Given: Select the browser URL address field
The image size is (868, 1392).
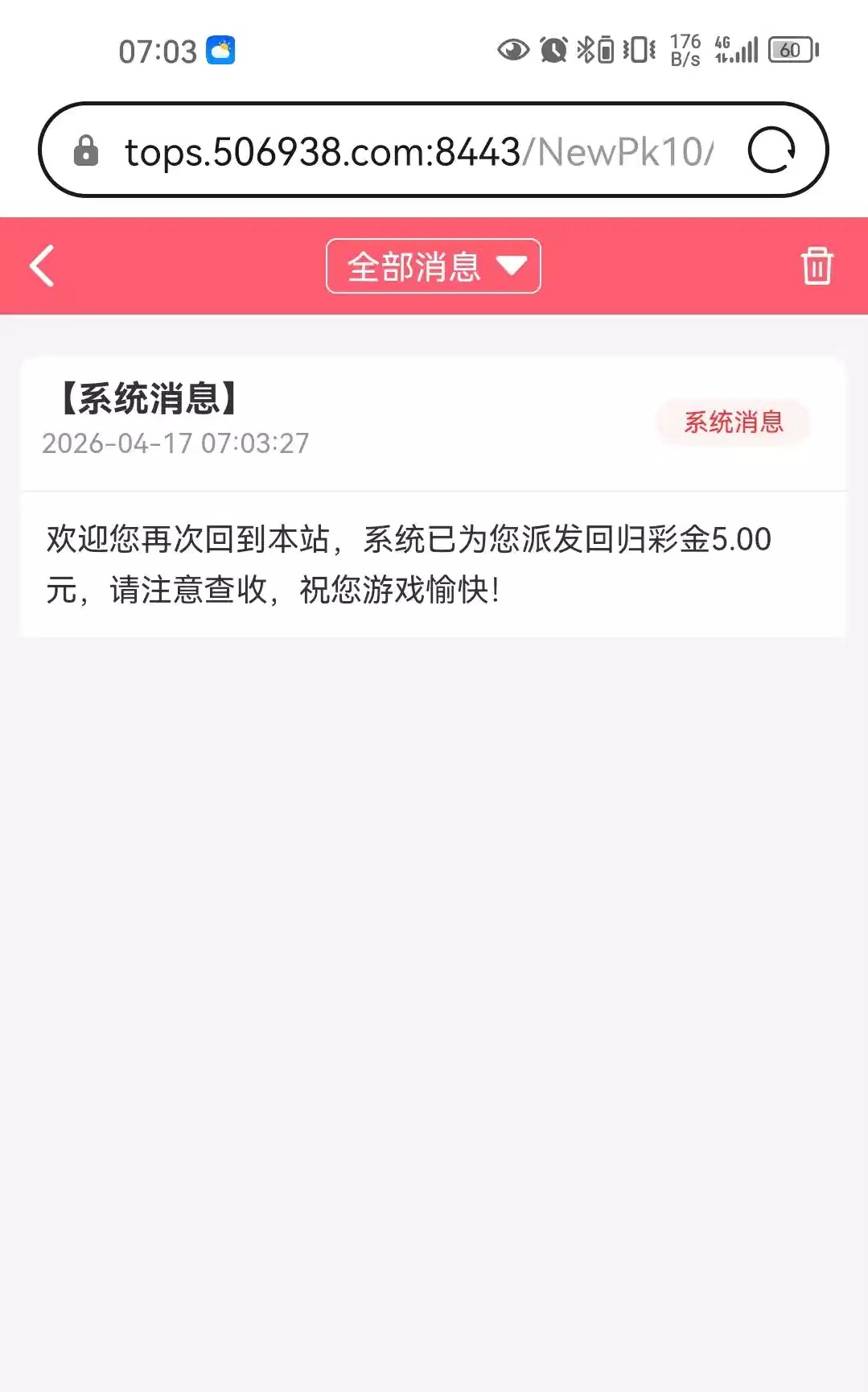Looking at the screenshot, I should pyautogui.click(x=418, y=151).
